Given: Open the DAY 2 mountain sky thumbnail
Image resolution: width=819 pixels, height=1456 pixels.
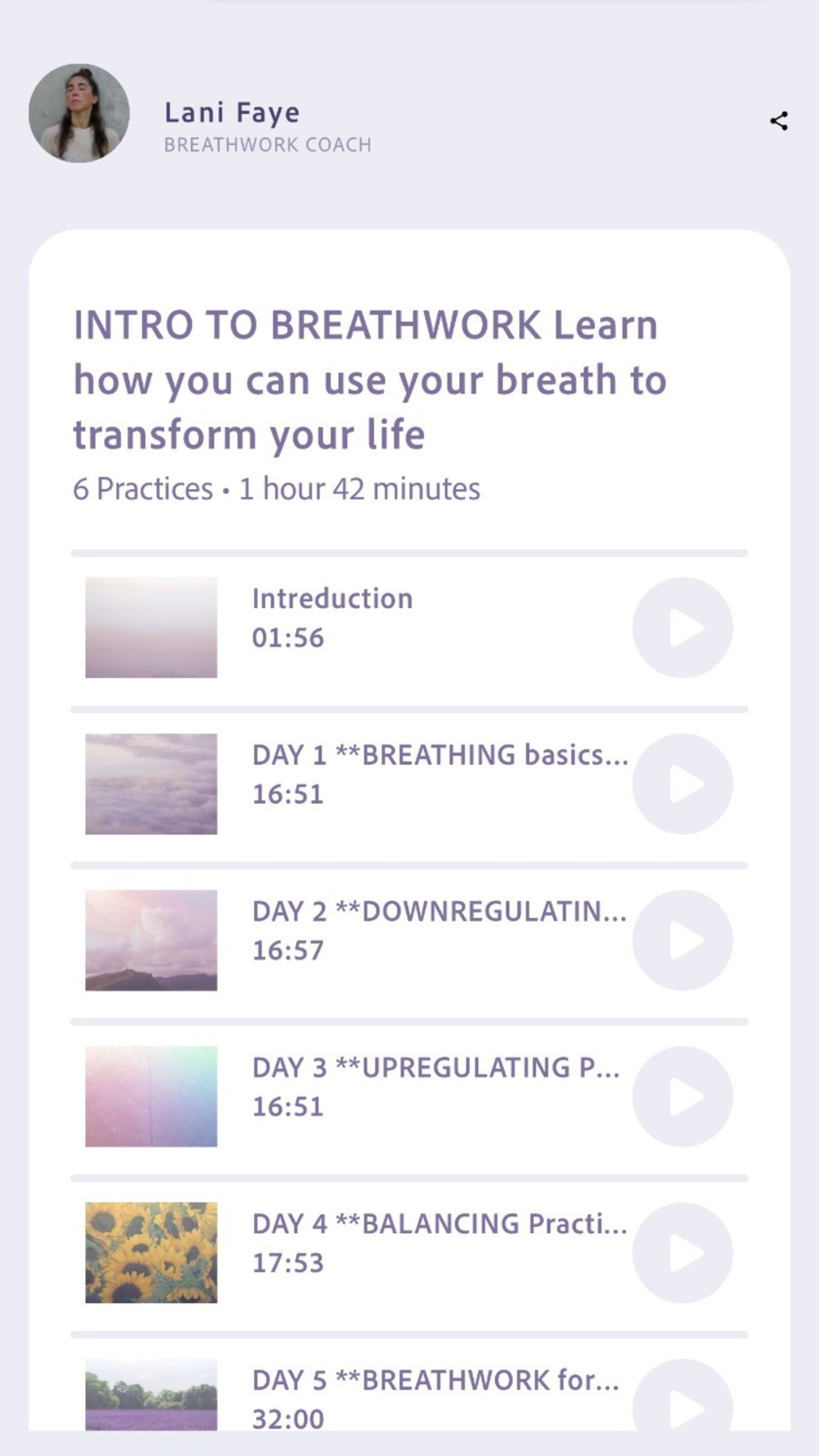Looking at the screenshot, I should [x=152, y=942].
